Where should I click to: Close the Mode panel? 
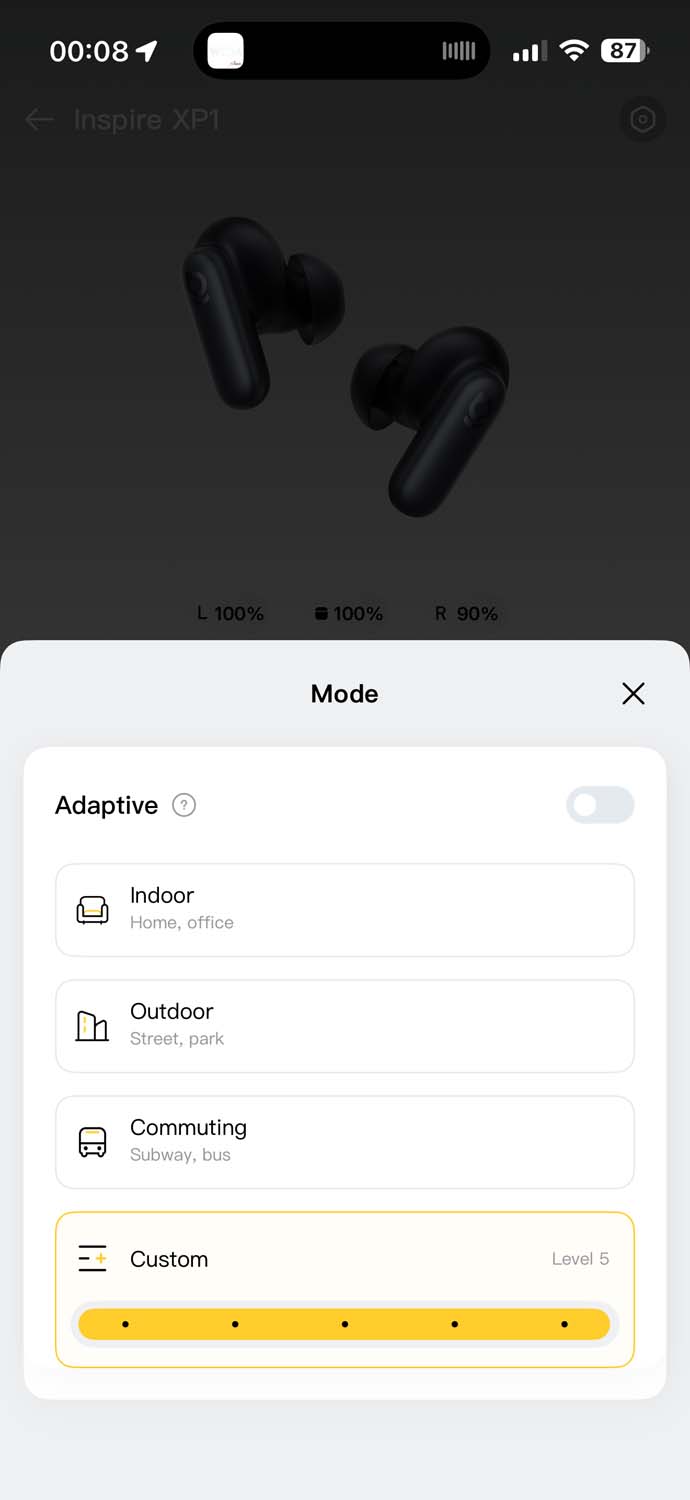click(x=633, y=694)
